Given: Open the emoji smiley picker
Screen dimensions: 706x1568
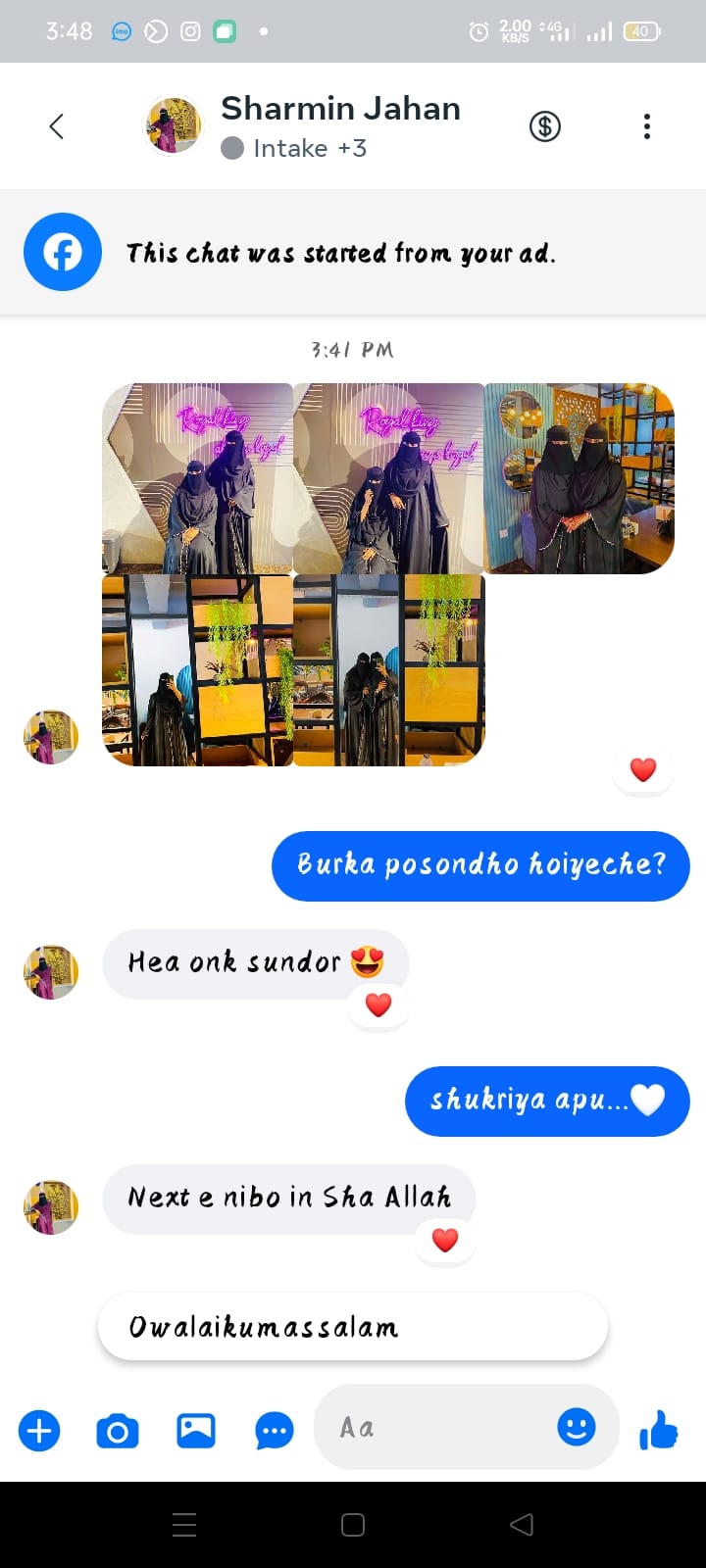Looking at the screenshot, I should tap(577, 1427).
